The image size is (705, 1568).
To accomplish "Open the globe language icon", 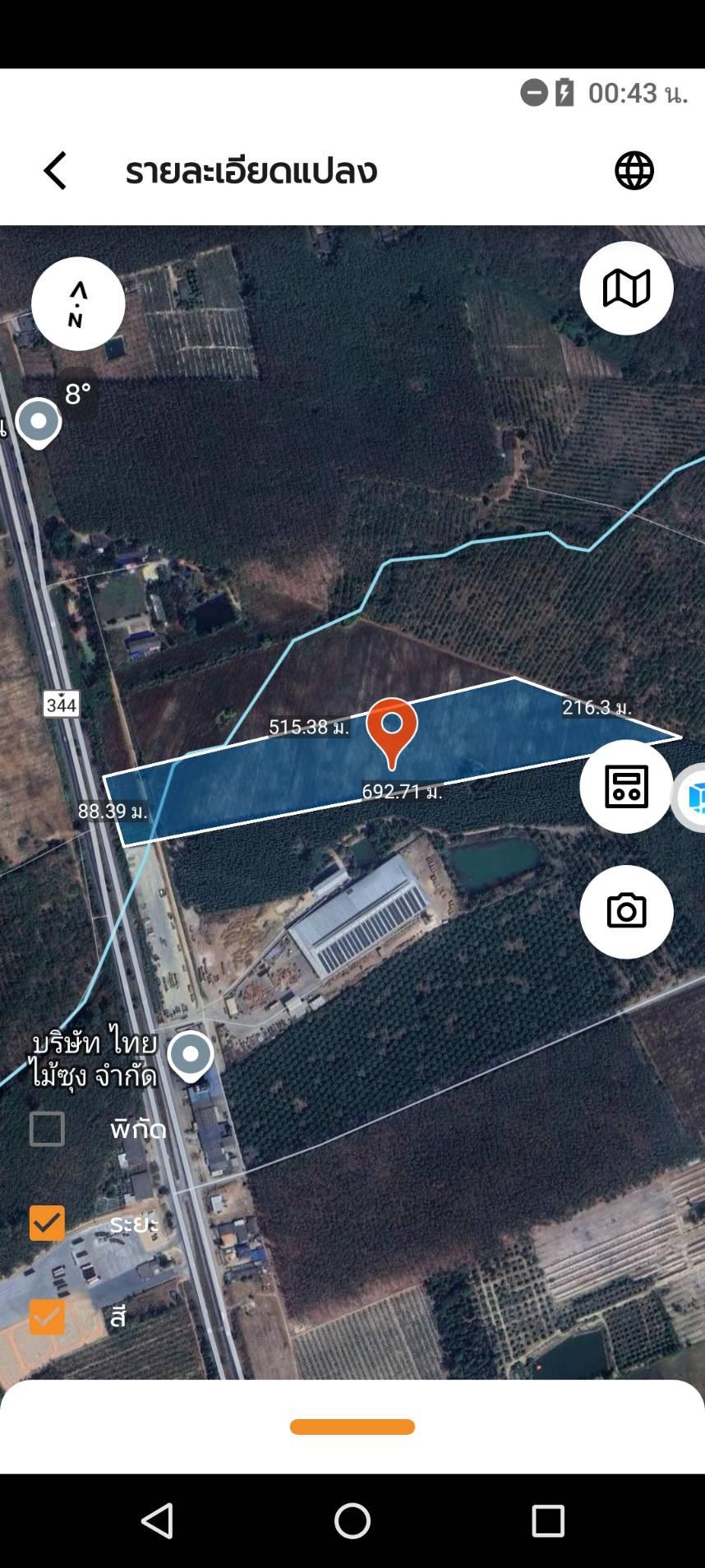I will tap(634, 171).
